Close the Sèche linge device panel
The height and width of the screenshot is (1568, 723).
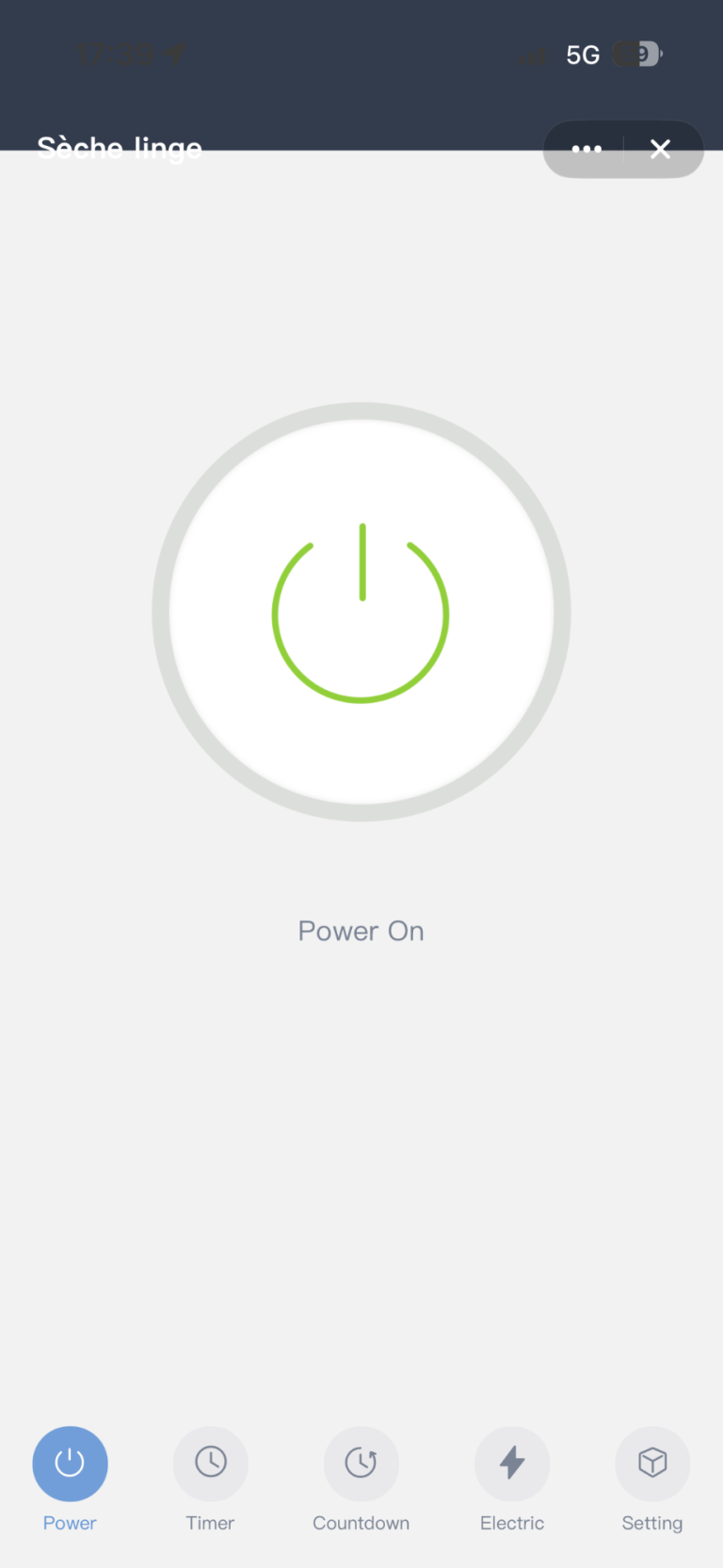[x=661, y=149]
